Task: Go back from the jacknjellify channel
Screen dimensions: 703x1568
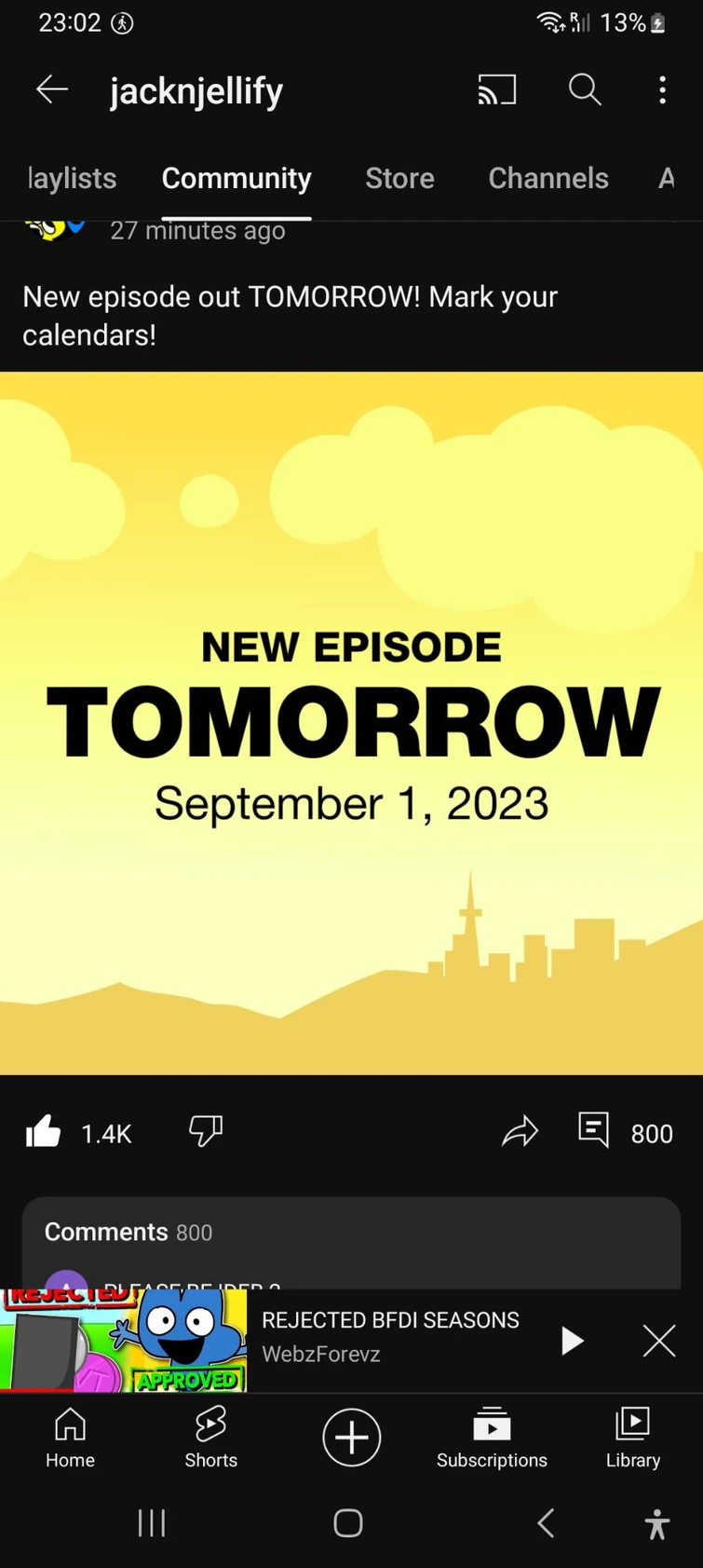Action: [52, 89]
